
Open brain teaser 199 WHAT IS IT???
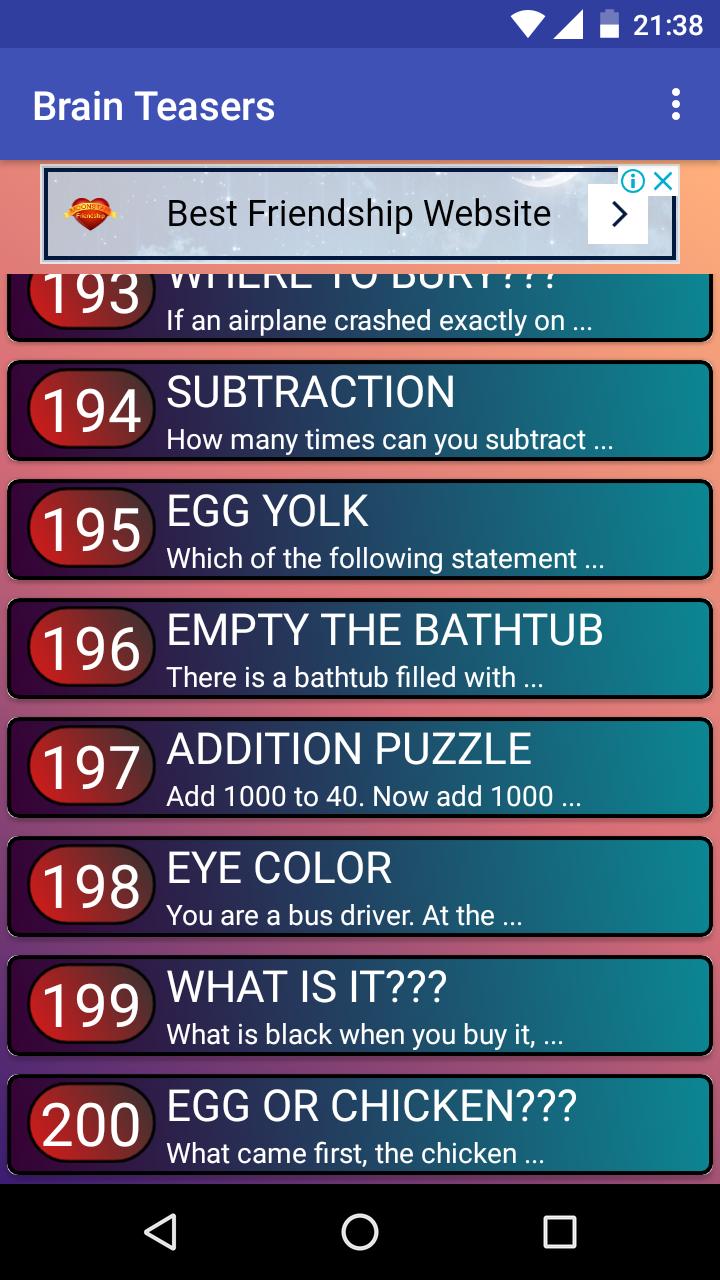[360, 1006]
